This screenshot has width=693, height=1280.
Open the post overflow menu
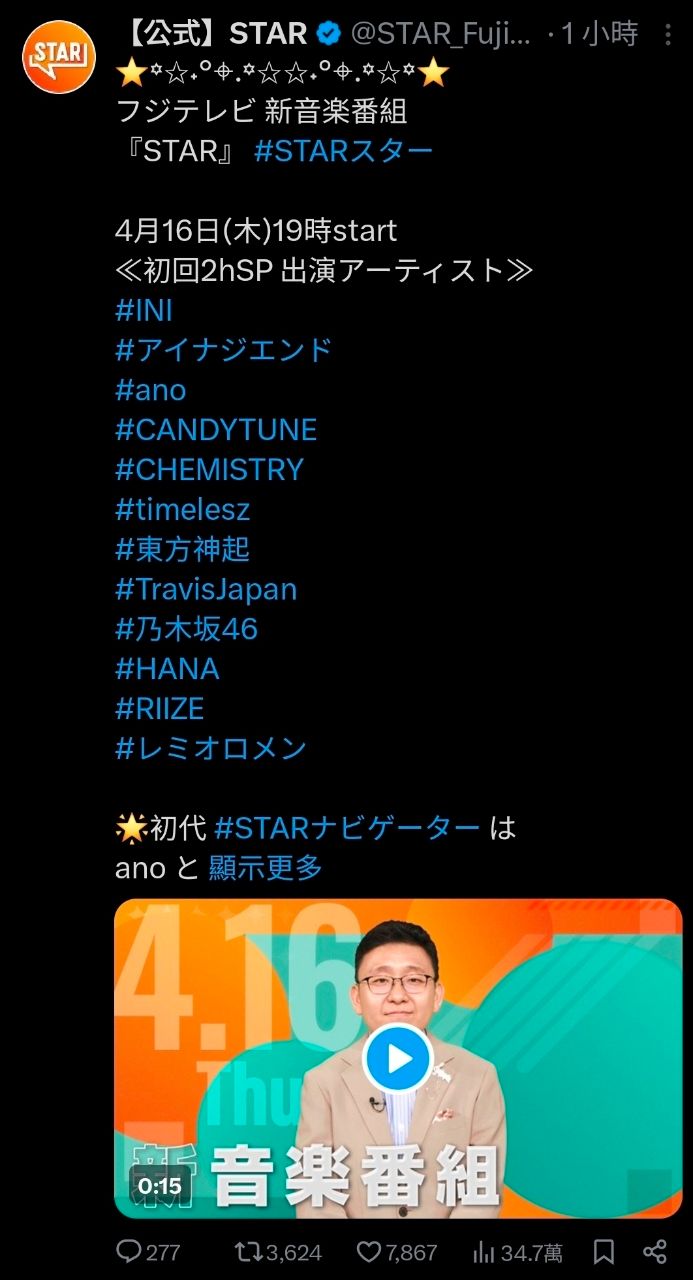click(x=668, y=35)
